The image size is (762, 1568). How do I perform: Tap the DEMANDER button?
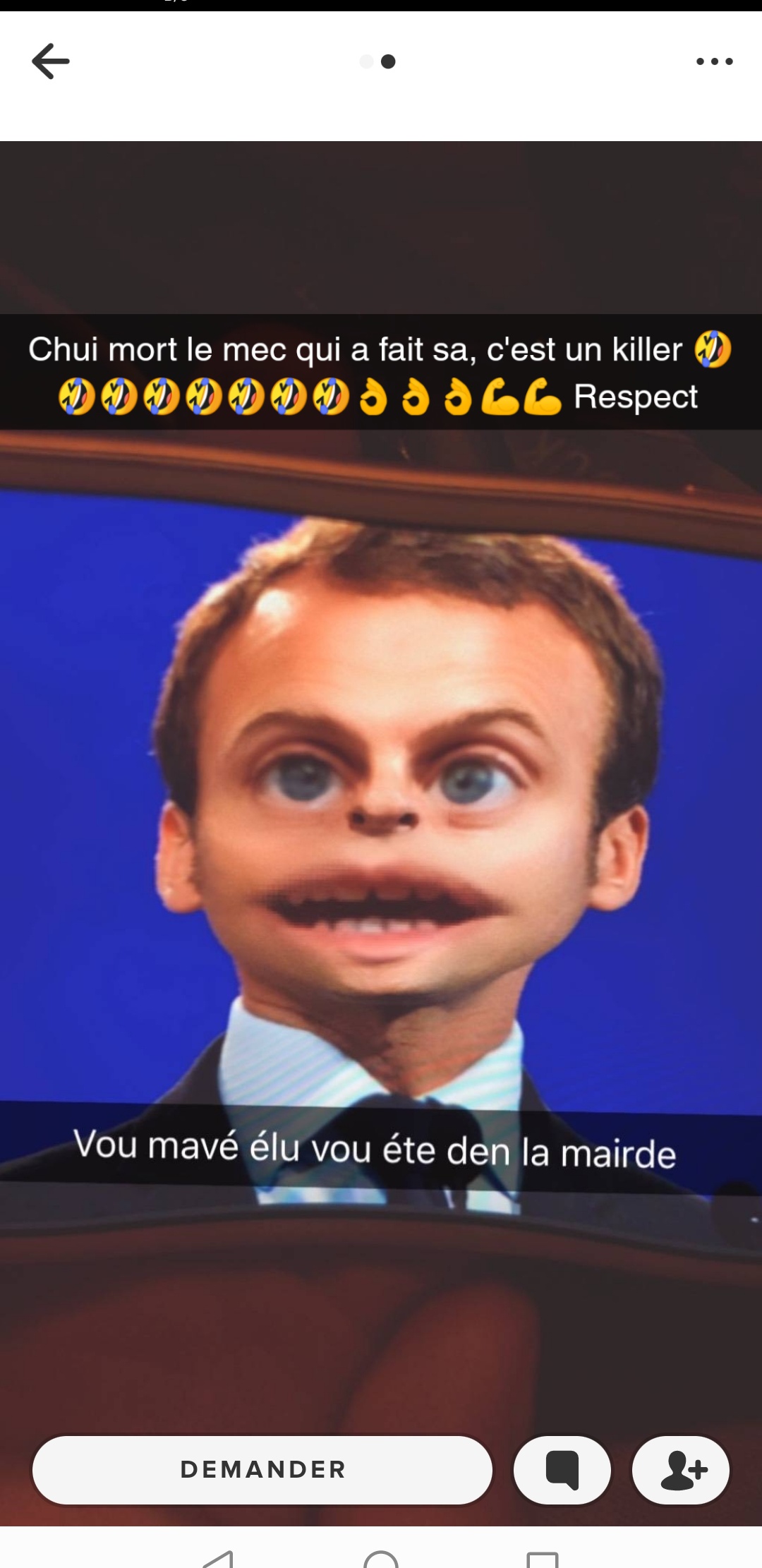click(x=262, y=1469)
